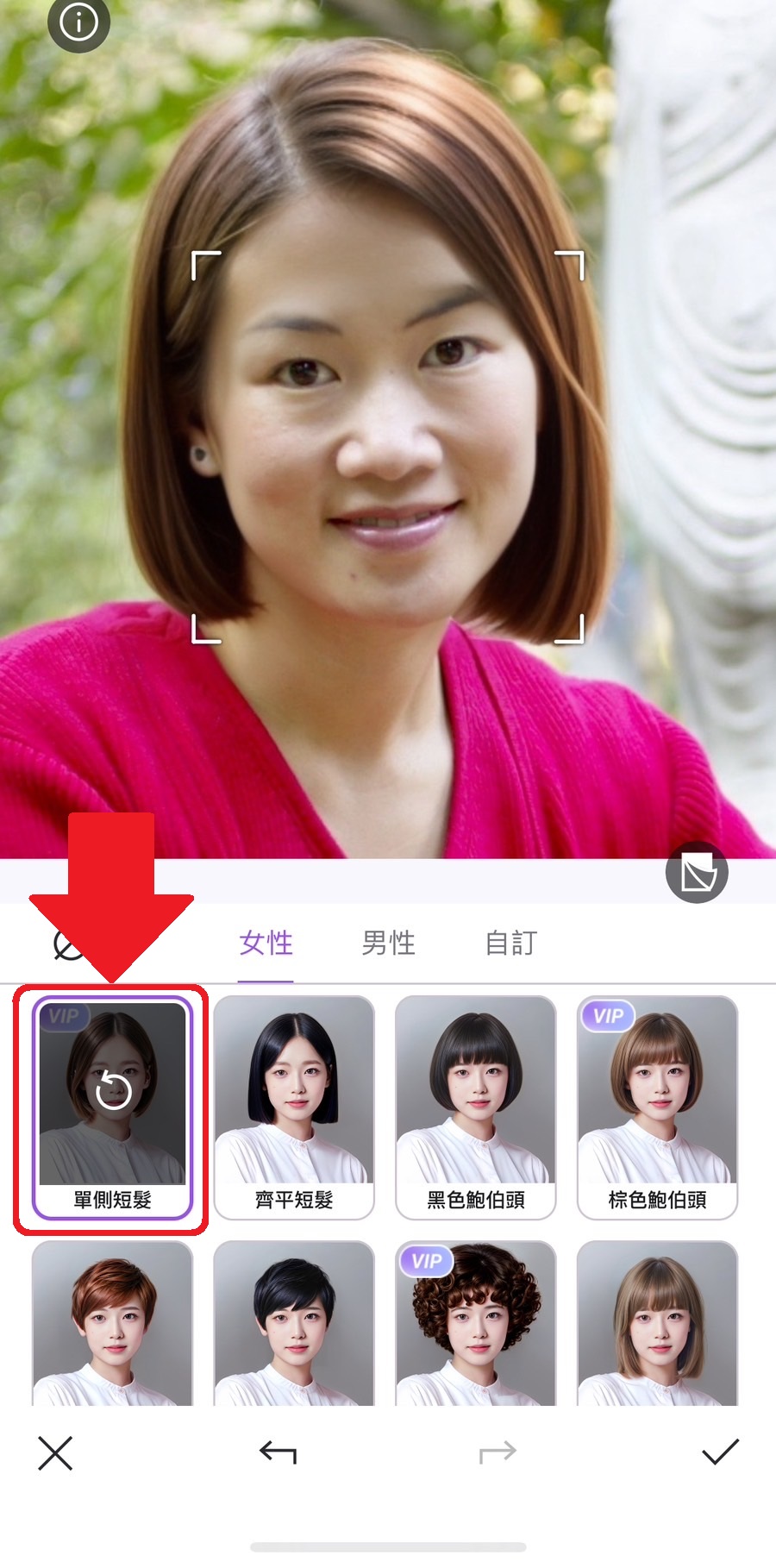
Task: Undo the last change
Action: [x=278, y=1453]
